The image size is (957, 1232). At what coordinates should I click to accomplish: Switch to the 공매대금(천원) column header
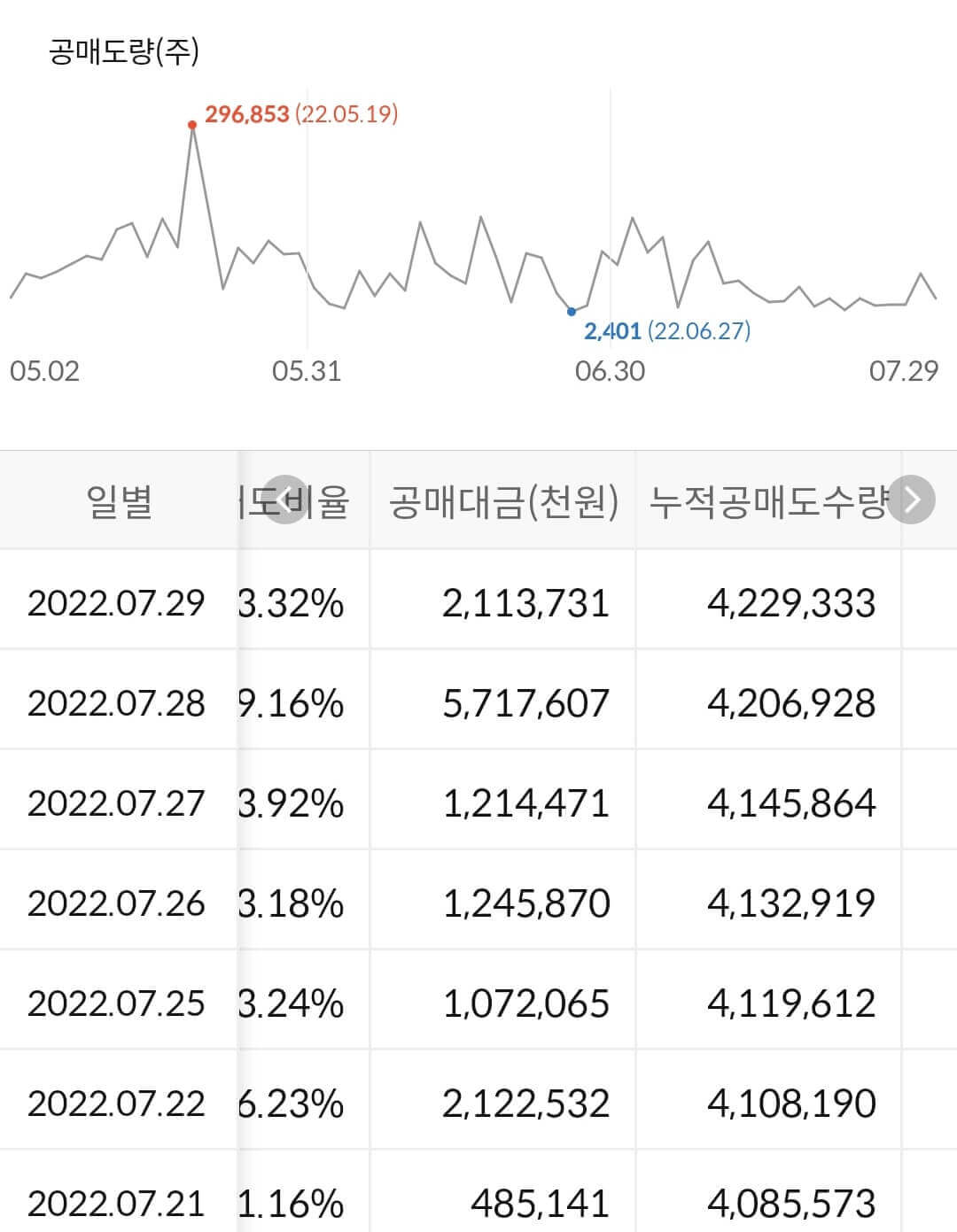(503, 501)
